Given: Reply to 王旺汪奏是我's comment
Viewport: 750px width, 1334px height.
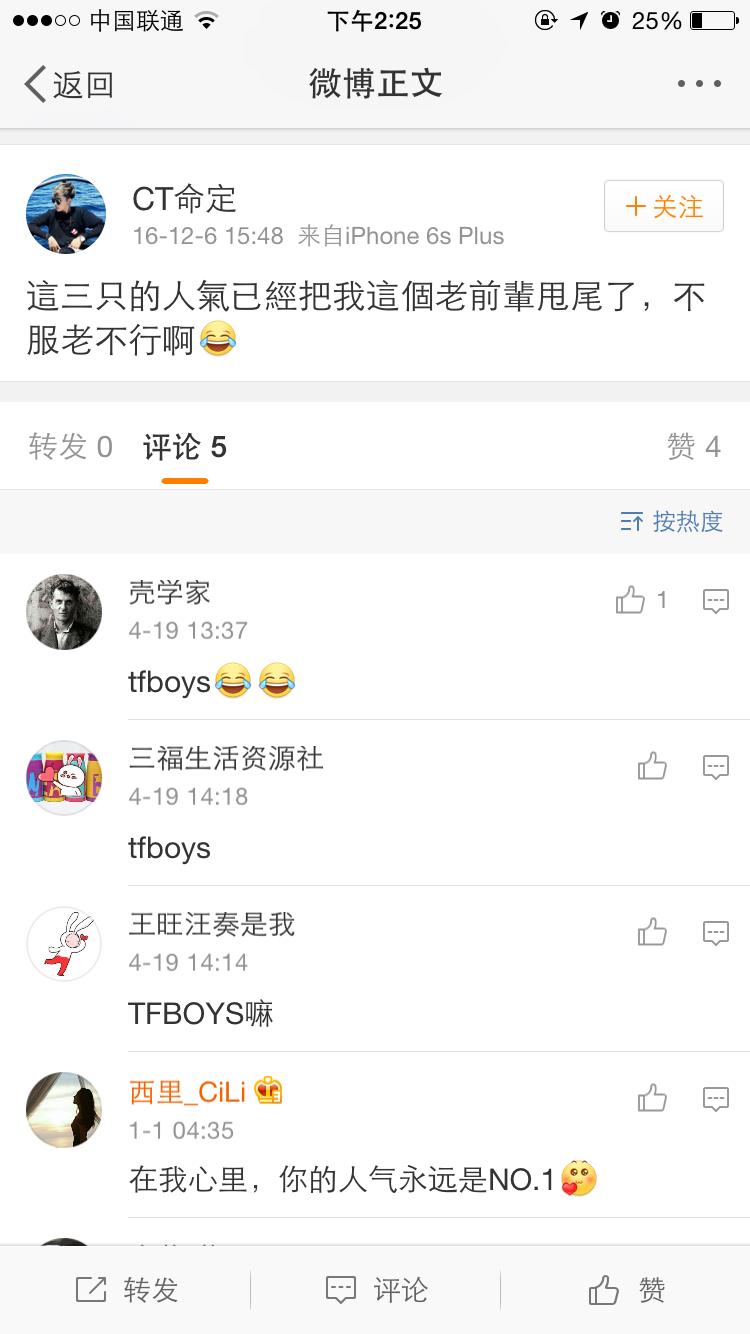Looking at the screenshot, I should pyautogui.click(x=716, y=933).
